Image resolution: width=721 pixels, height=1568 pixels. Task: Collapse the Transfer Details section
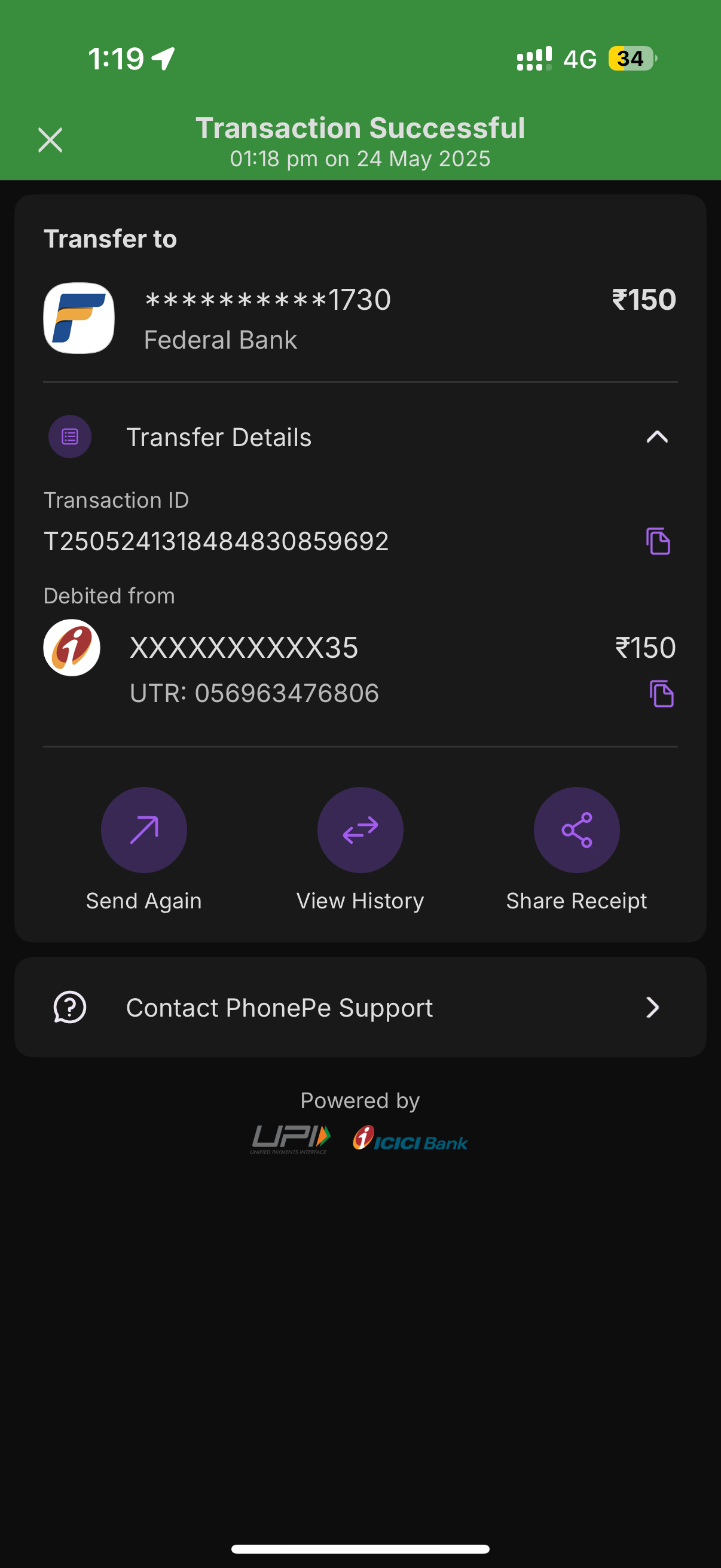click(x=656, y=437)
